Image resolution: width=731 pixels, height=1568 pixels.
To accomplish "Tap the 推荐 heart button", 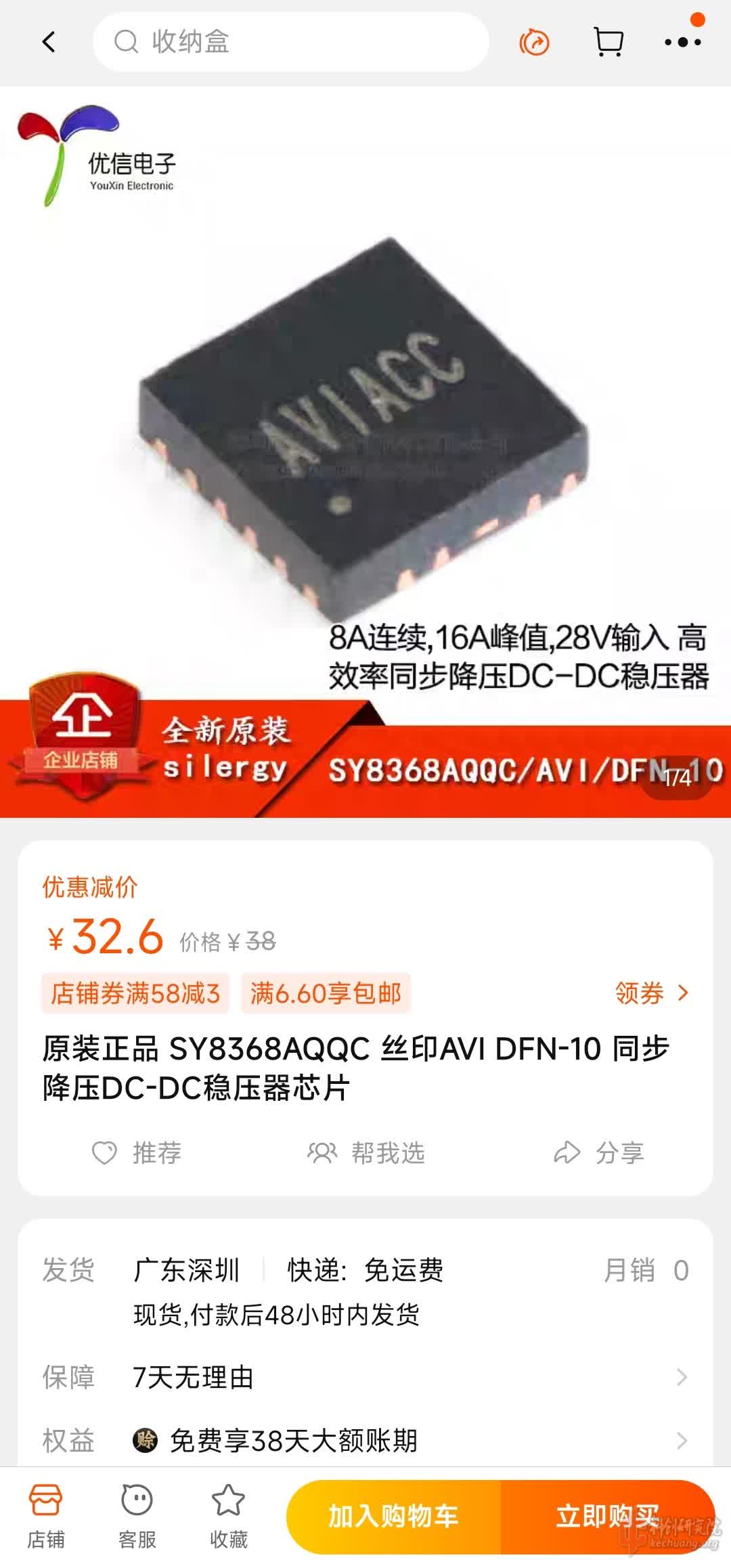I will tap(137, 1152).
